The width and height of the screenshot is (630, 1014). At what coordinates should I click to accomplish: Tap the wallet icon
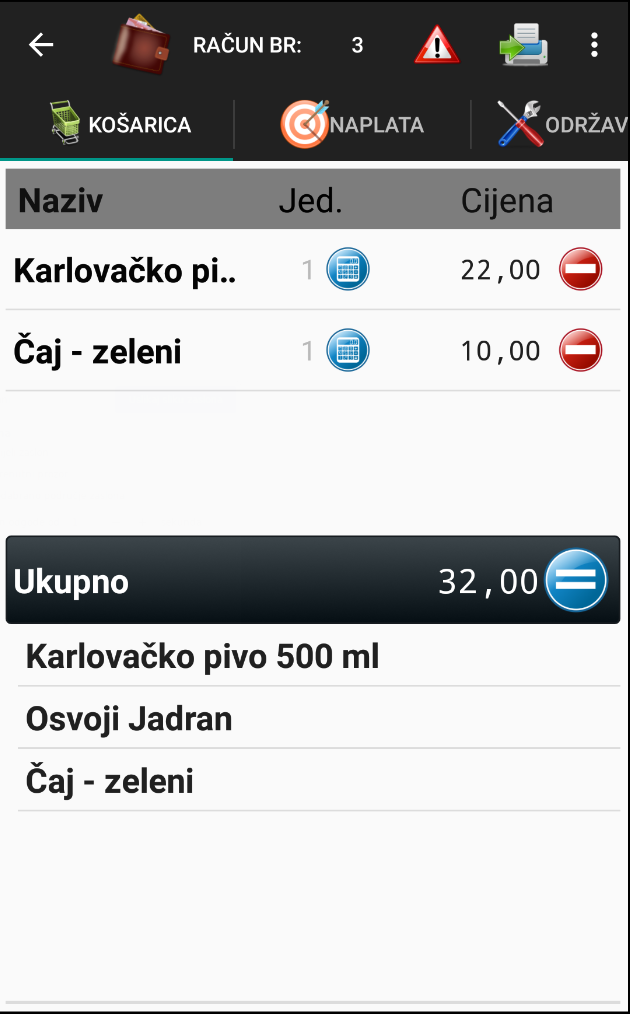pyautogui.click(x=140, y=44)
